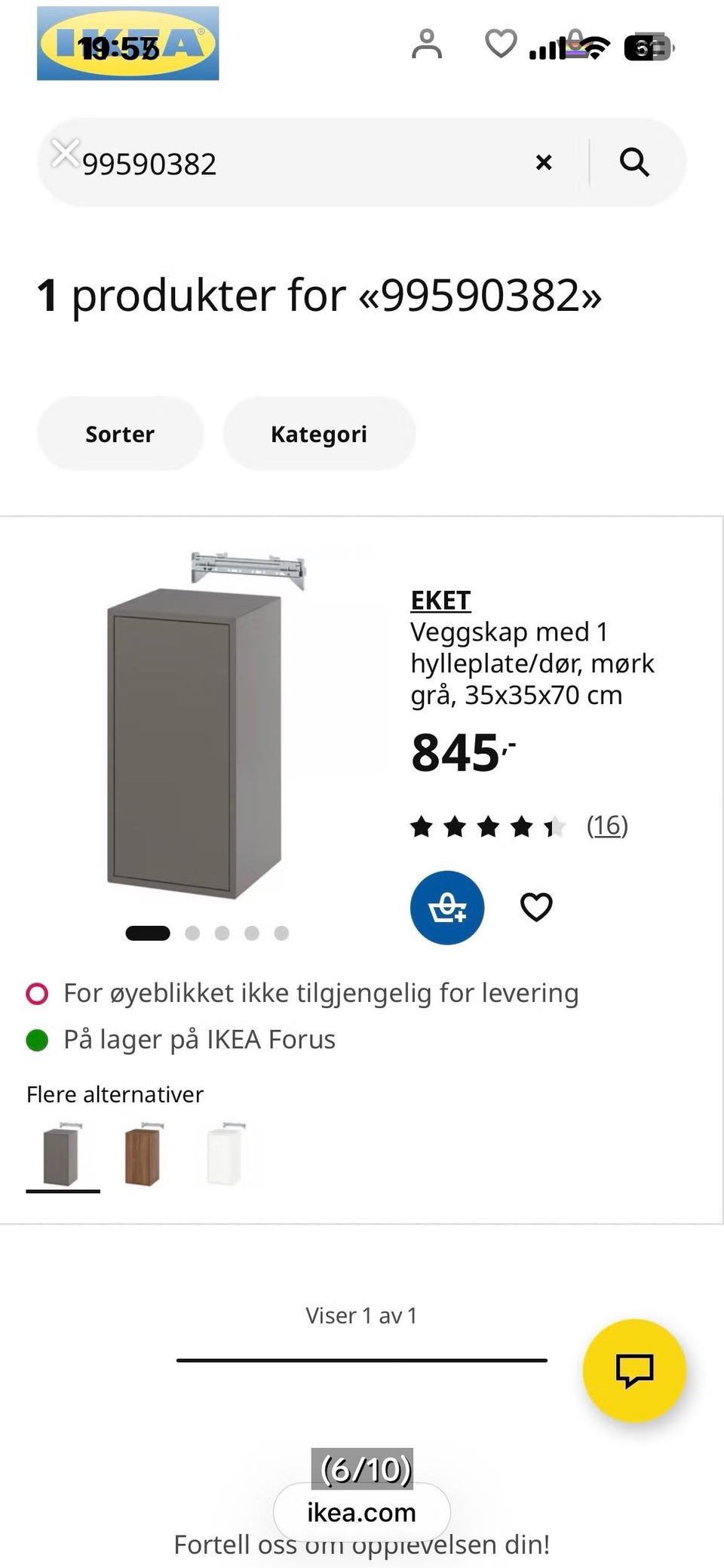Focus the search field with 99590382
Screen dimensions: 724x1568
(302, 163)
